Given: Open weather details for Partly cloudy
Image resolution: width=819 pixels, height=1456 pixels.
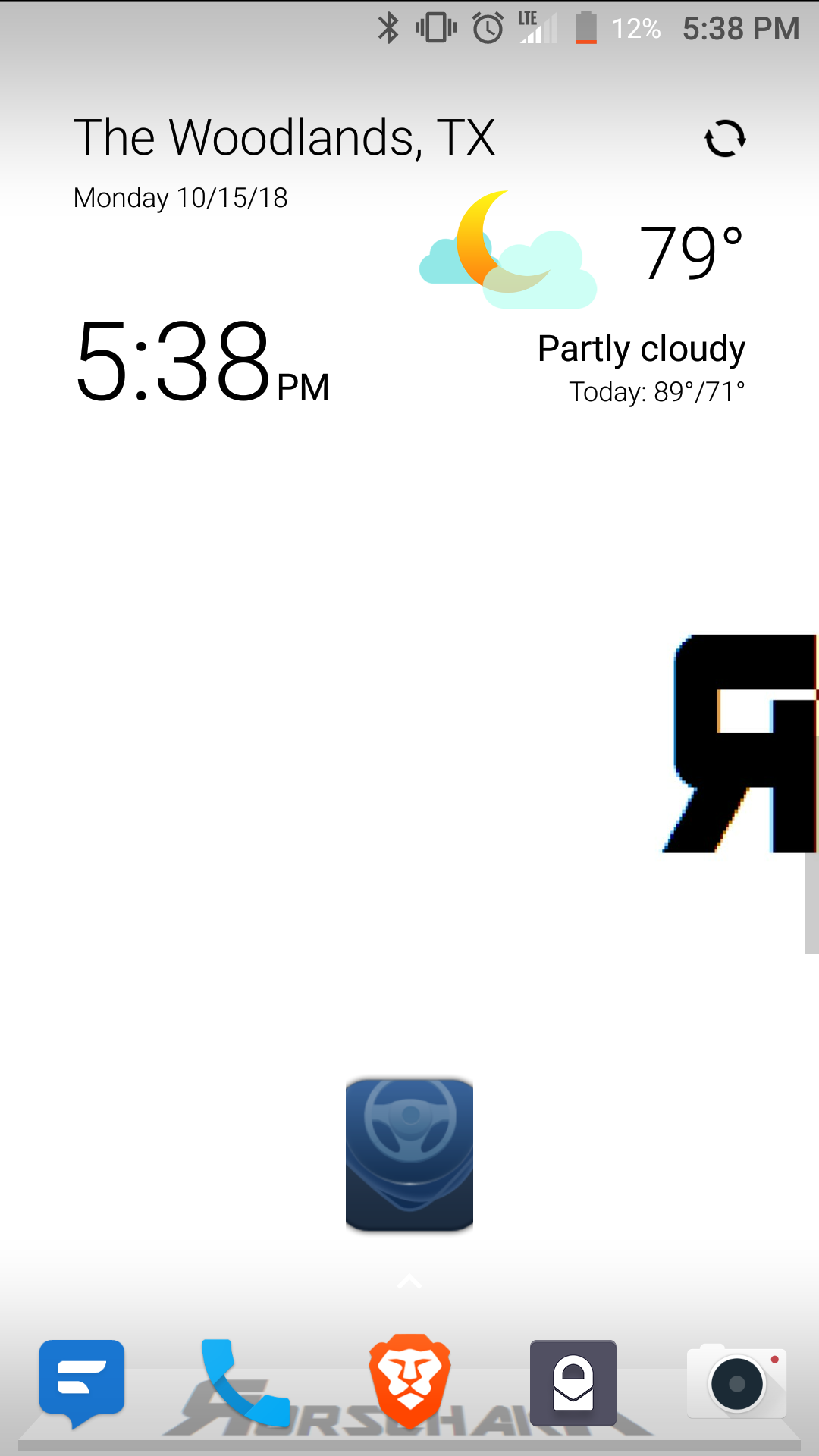Looking at the screenshot, I should tap(641, 349).
